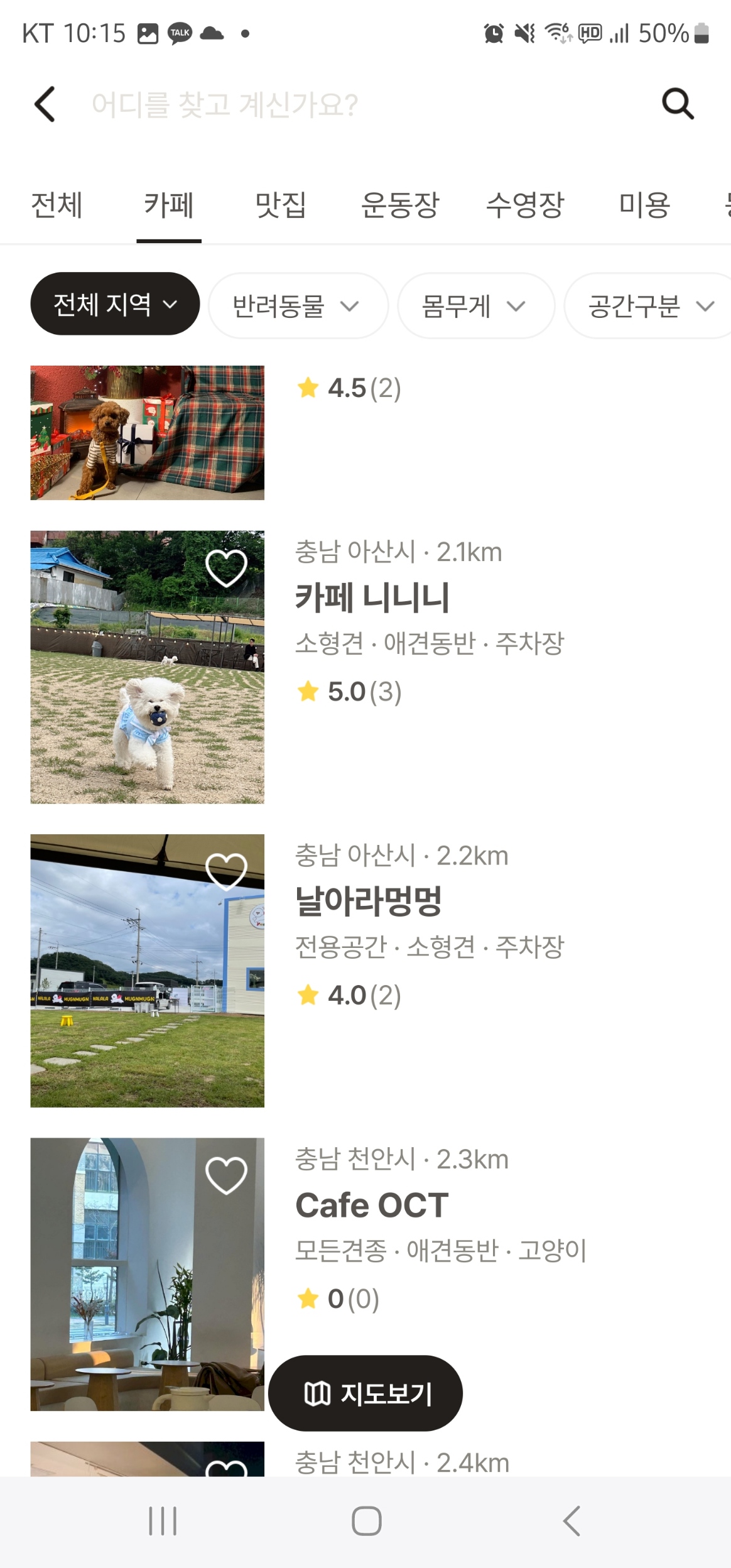Tap the Recents button in navigation bar
The width and height of the screenshot is (731, 1568).
[162, 1520]
